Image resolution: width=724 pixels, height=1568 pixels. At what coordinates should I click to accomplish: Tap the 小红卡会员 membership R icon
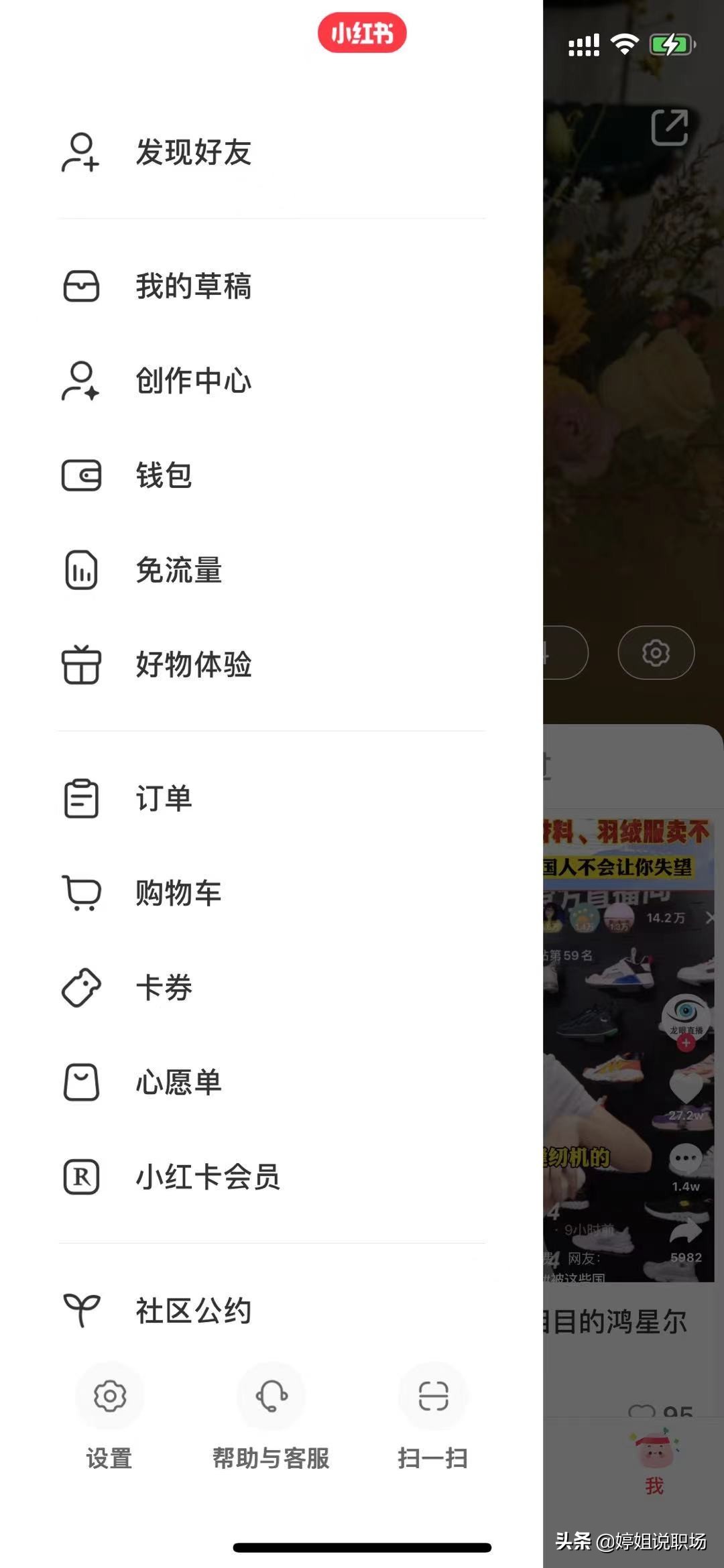coord(82,1178)
